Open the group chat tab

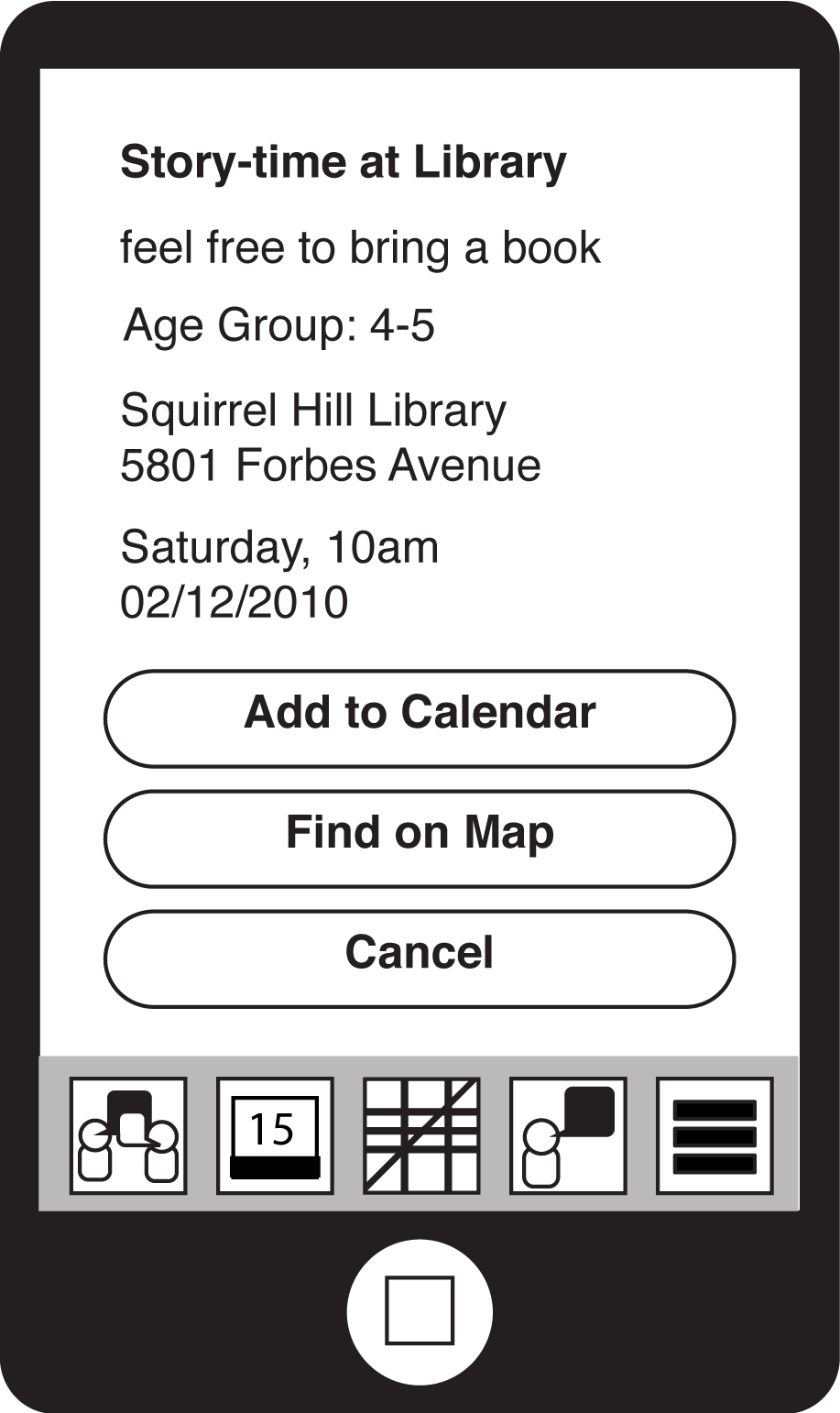128,1136
